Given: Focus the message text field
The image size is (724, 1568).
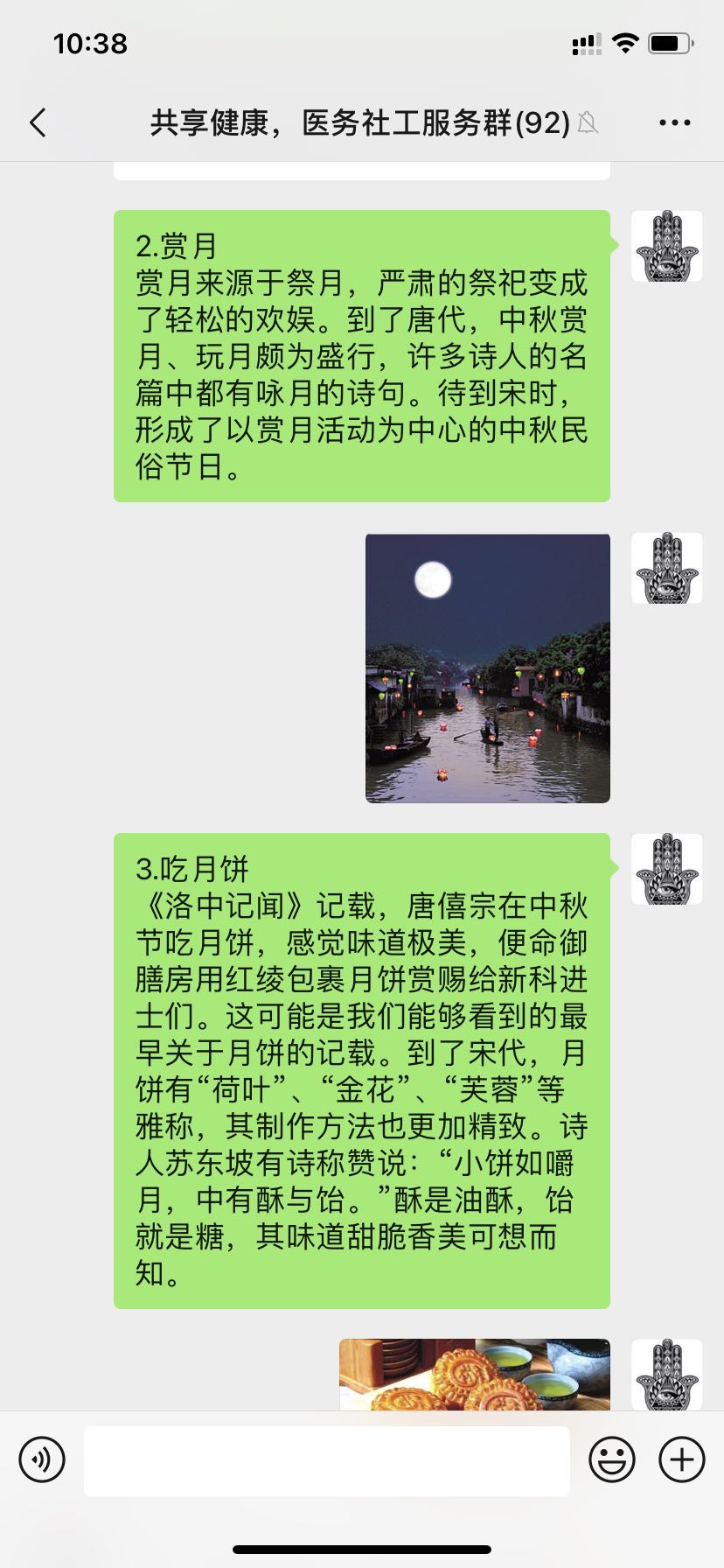Looking at the screenshot, I should 326,1460.
